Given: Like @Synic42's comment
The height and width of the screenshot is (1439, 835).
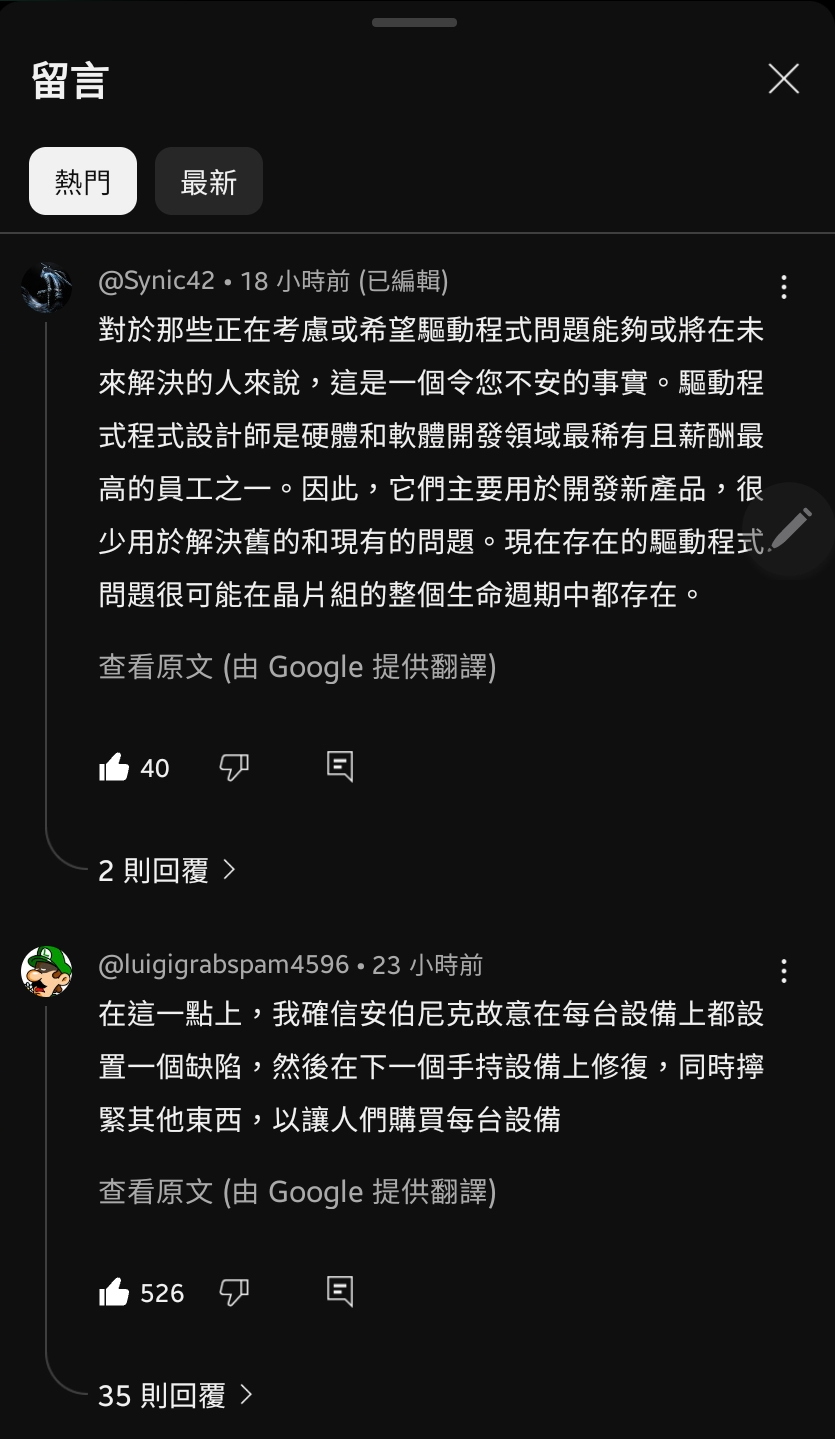Looking at the screenshot, I should coord(115,767).
